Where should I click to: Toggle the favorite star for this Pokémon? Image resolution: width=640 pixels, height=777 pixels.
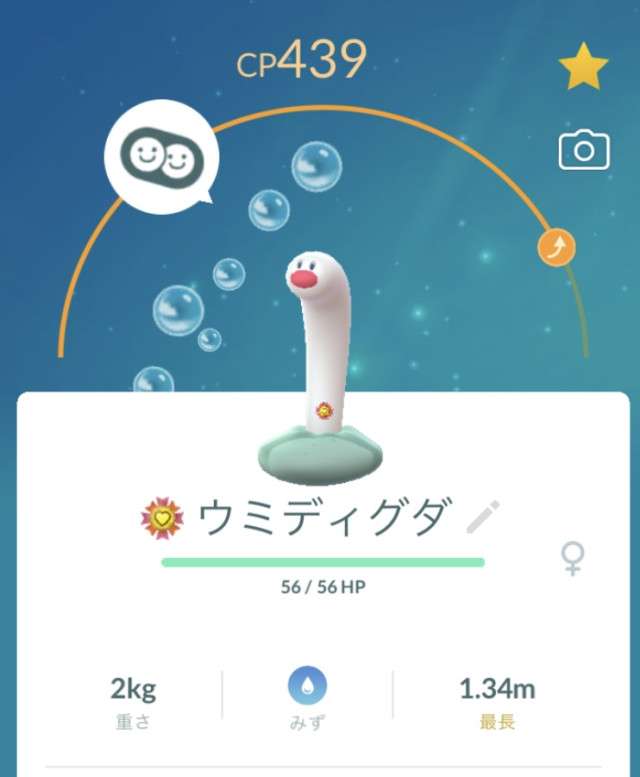coord(583,66)
